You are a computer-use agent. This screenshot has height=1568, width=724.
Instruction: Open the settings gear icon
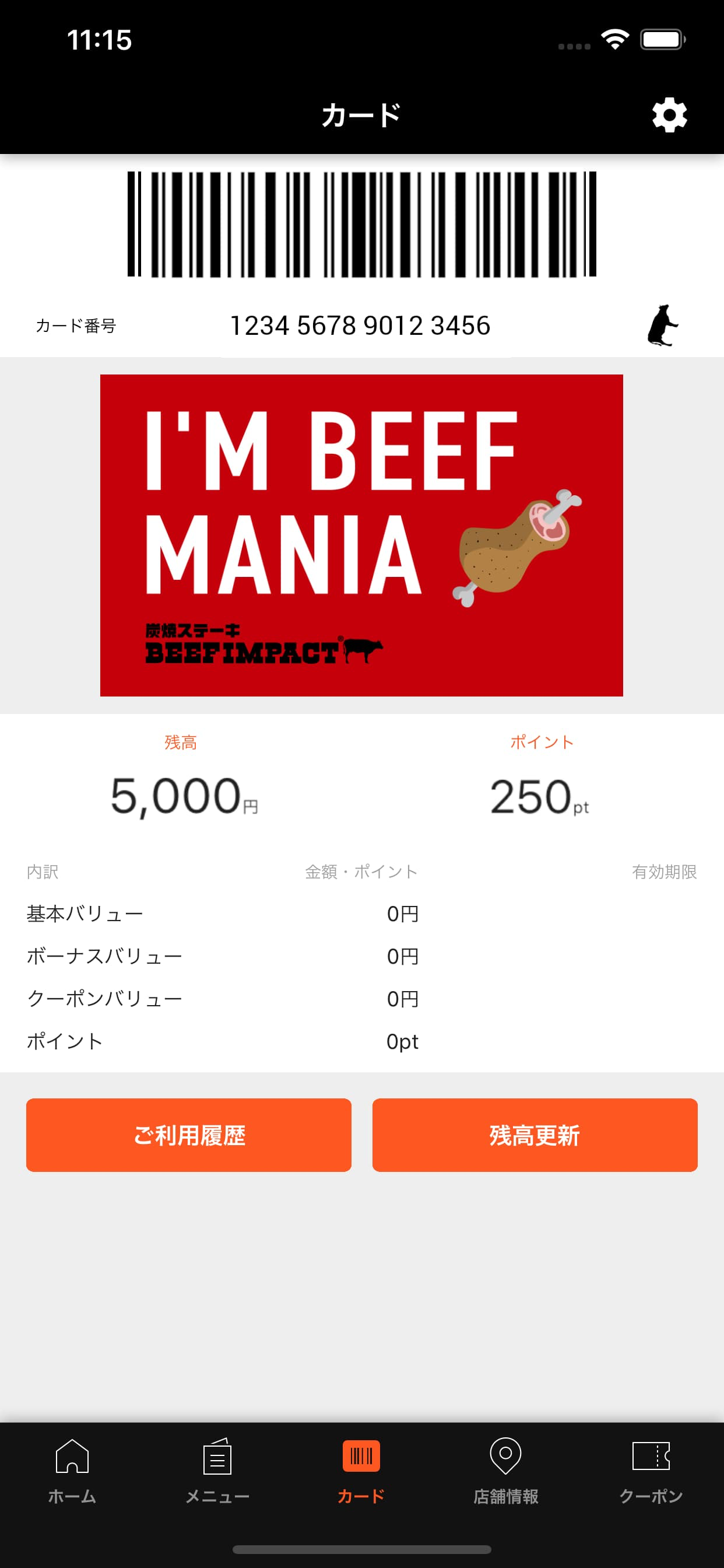point(669,114)
